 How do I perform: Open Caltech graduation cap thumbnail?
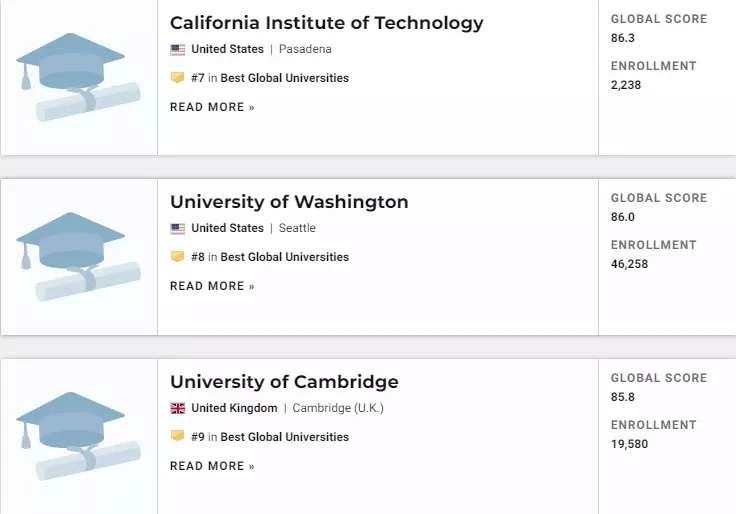[x=78, y=77]
